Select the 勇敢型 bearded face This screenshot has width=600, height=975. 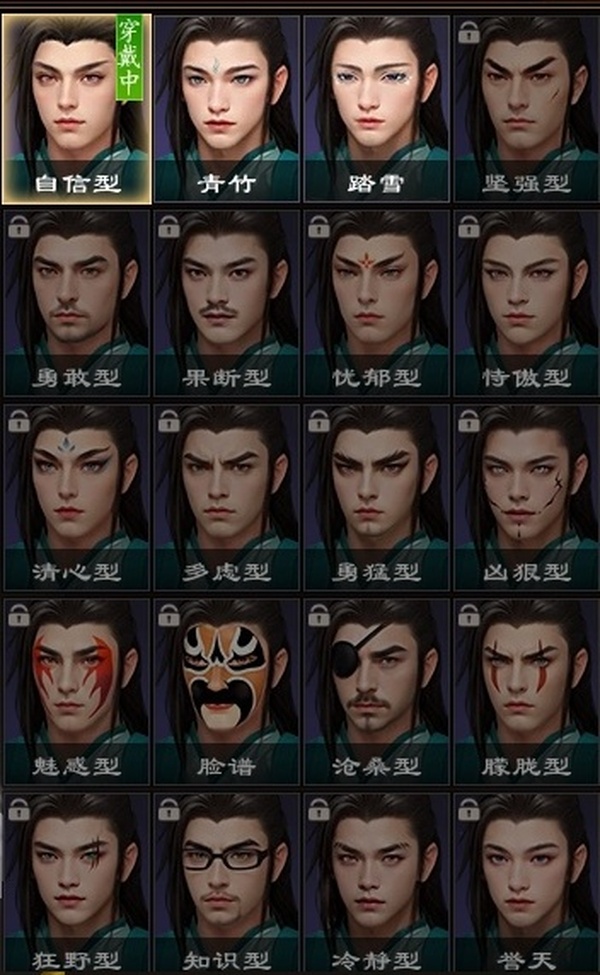(76, 302)
